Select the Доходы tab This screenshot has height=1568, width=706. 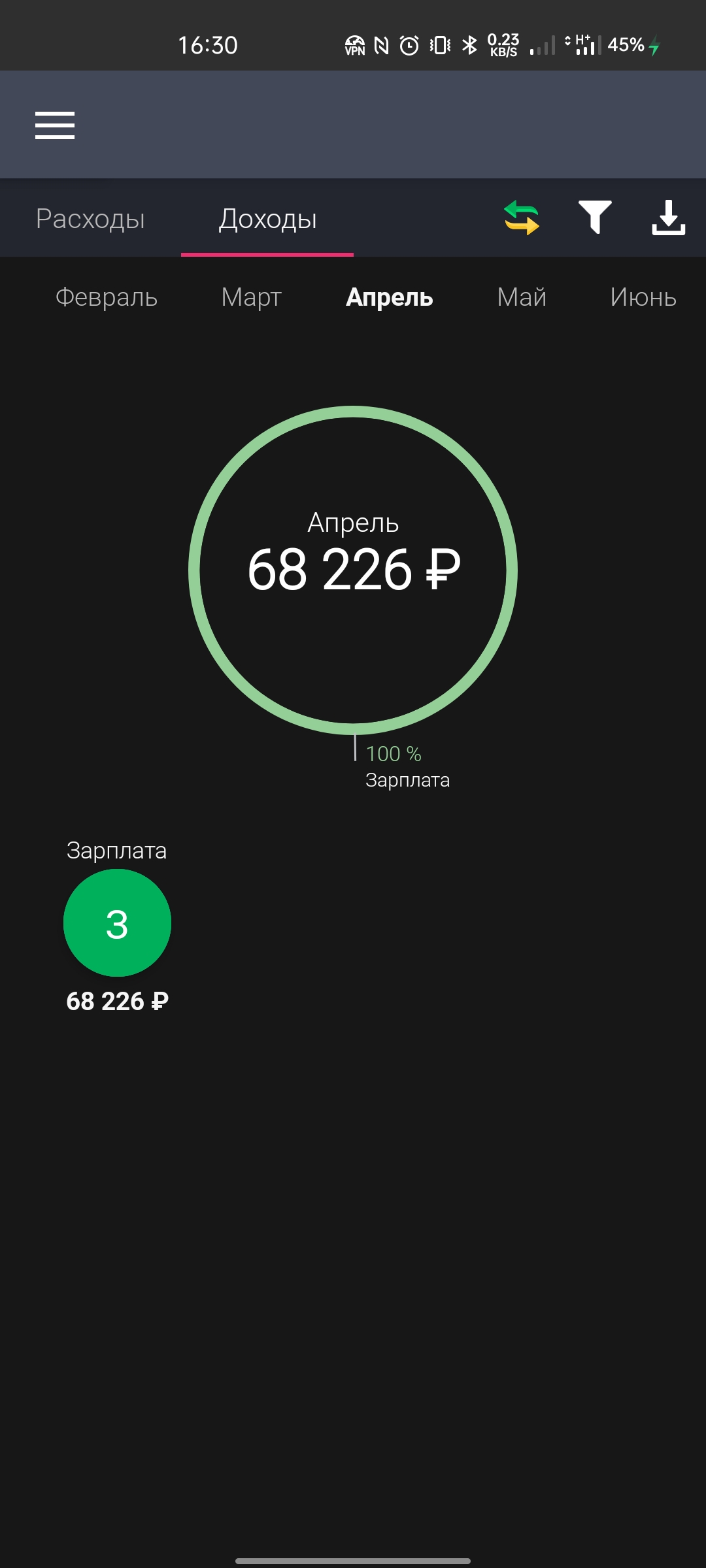click(267, 219)
